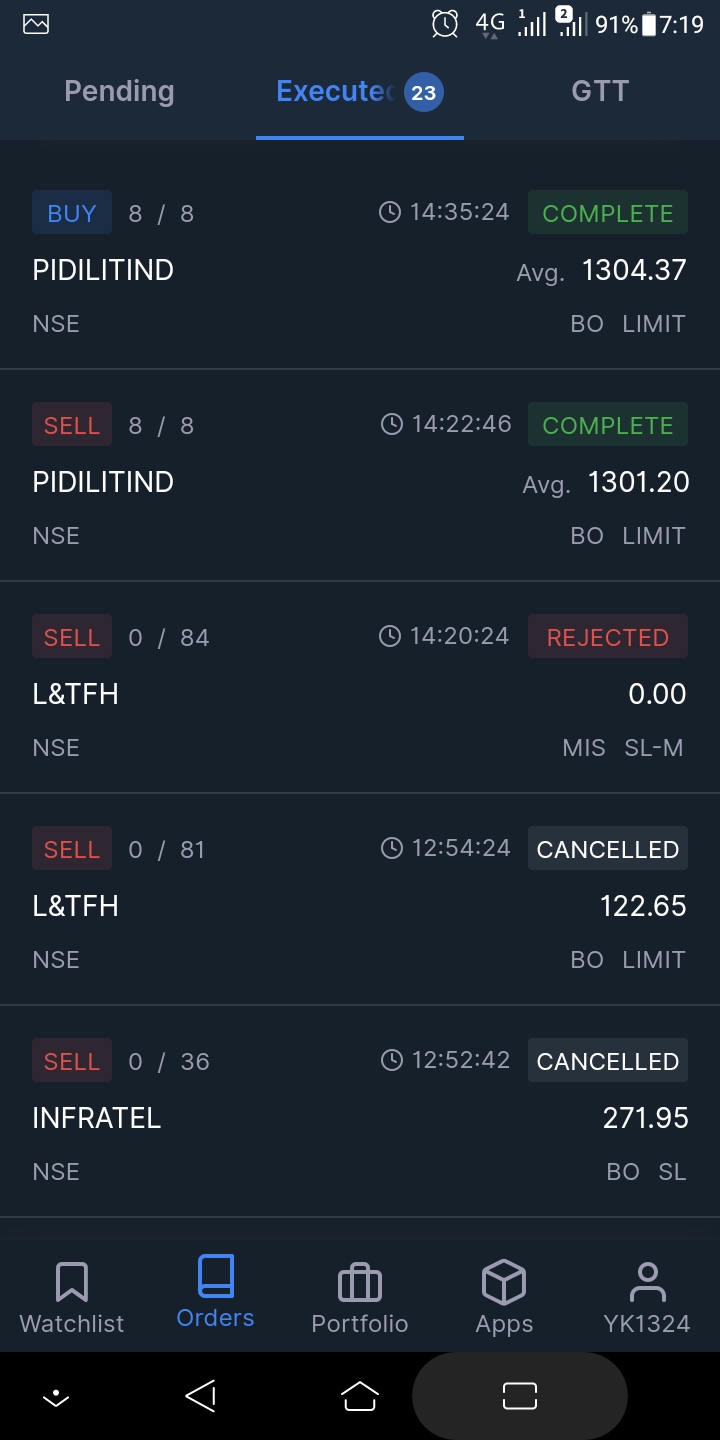Return to the phone's home screen
Viewport: 720px width, 1440px height.
(360, 1396)
